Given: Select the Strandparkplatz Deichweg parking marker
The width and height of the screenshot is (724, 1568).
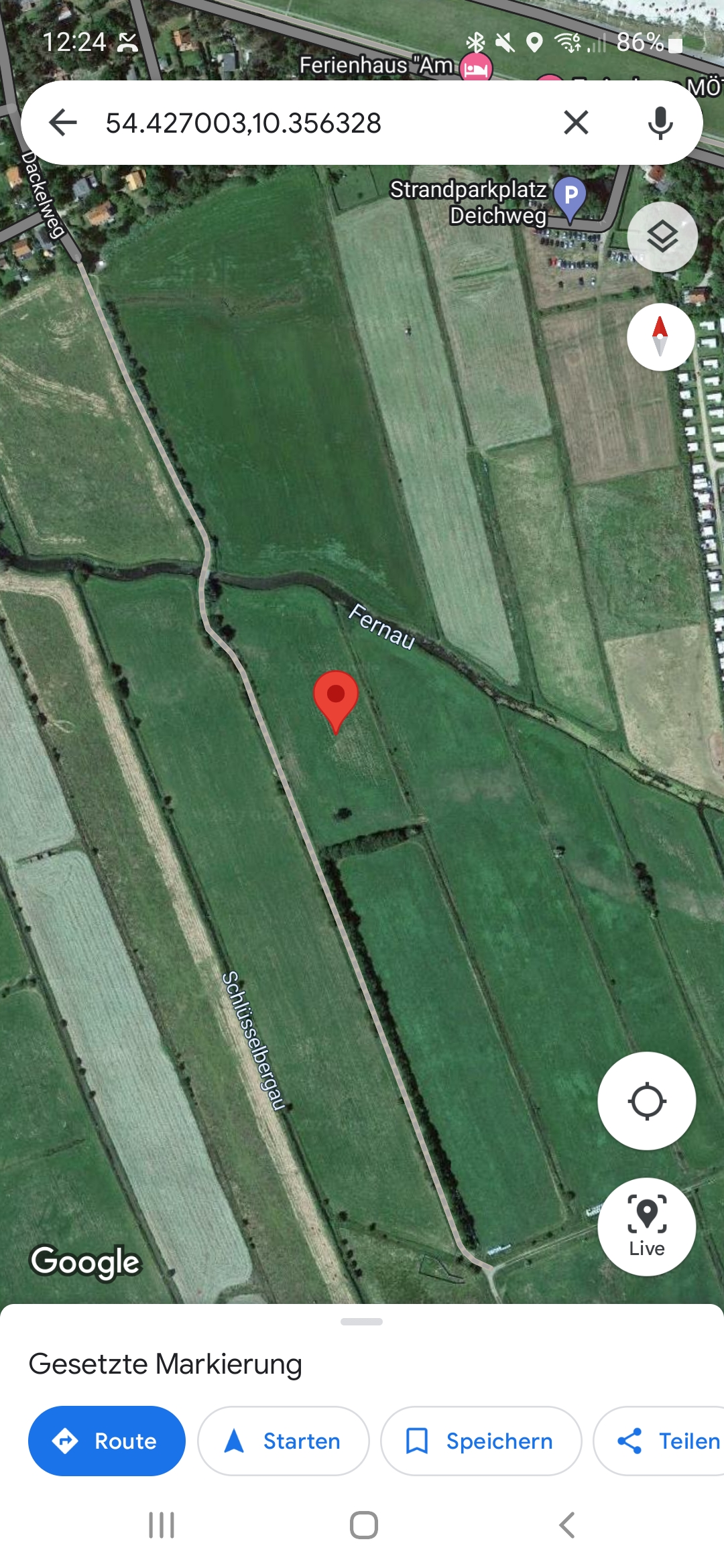Looking at the screenshot, I should pyautogui.click(x=570, y=197).
